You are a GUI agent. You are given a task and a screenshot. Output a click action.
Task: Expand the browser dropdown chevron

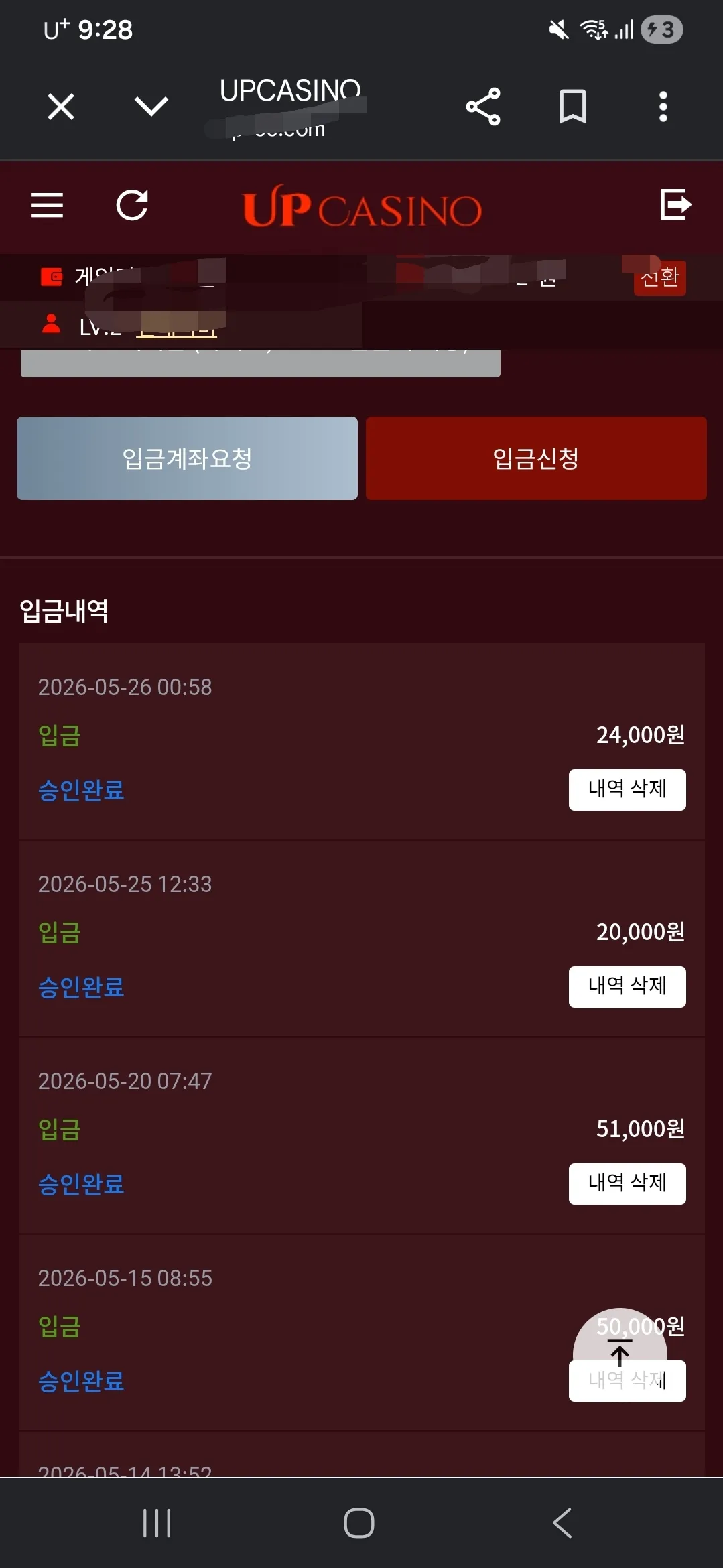click(151, 106)
